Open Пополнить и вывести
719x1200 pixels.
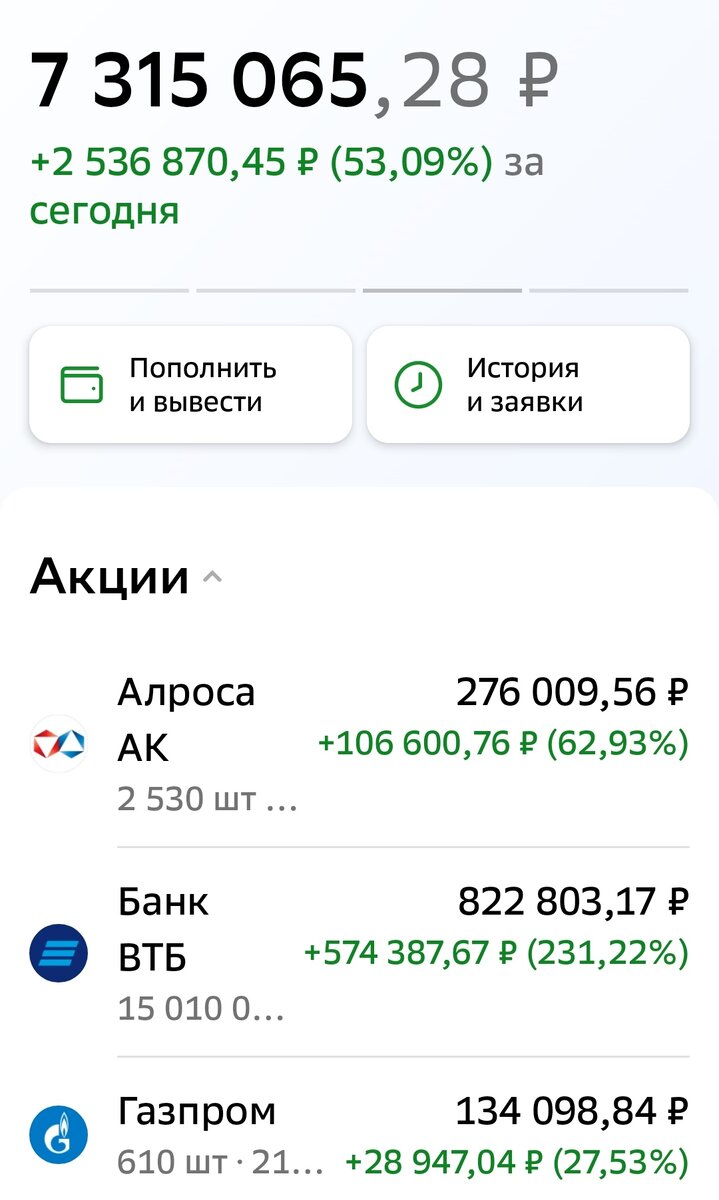tap(190, 385)
